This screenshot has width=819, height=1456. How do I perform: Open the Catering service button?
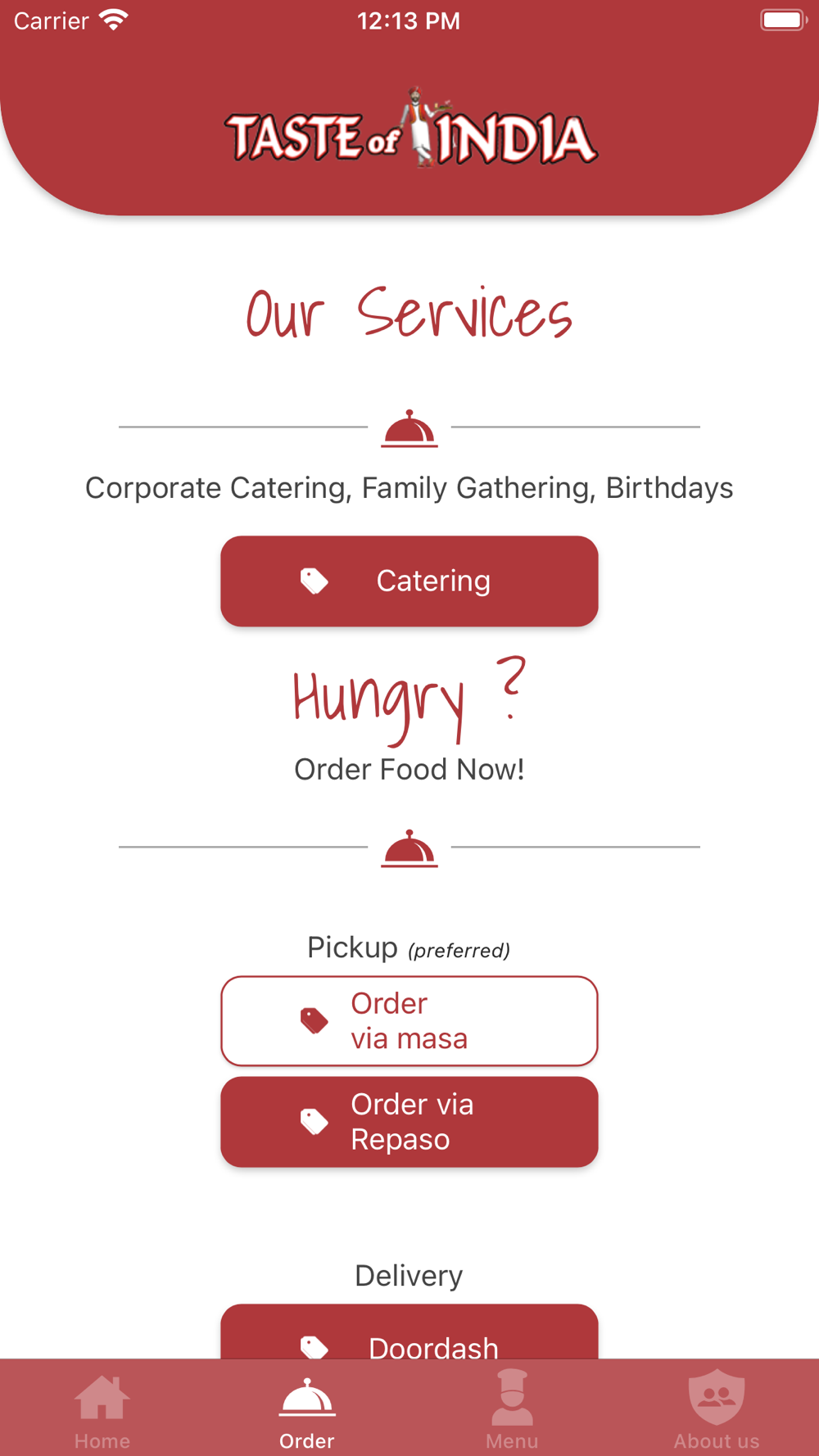409,581
